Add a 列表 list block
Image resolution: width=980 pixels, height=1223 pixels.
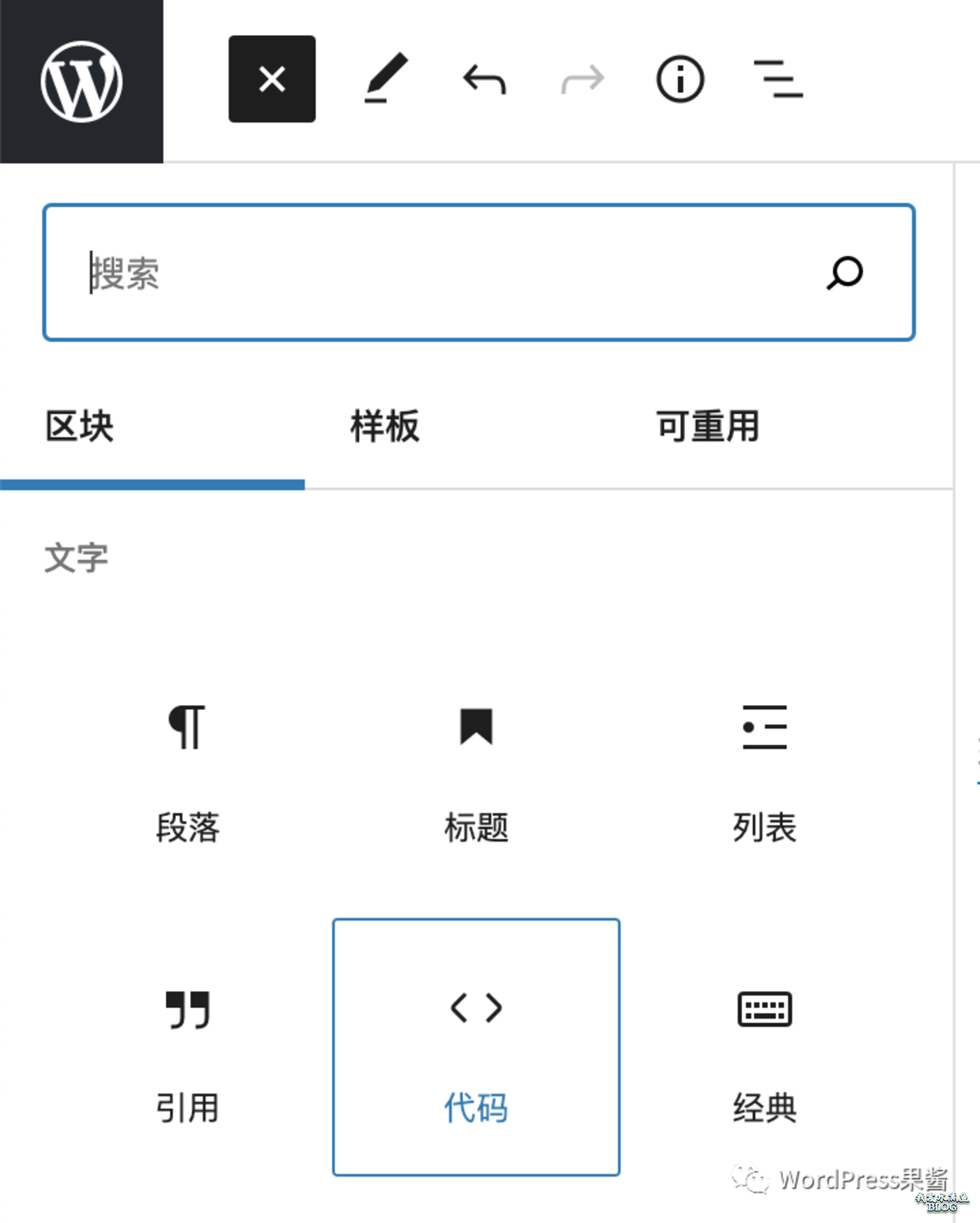pos(764,773)
